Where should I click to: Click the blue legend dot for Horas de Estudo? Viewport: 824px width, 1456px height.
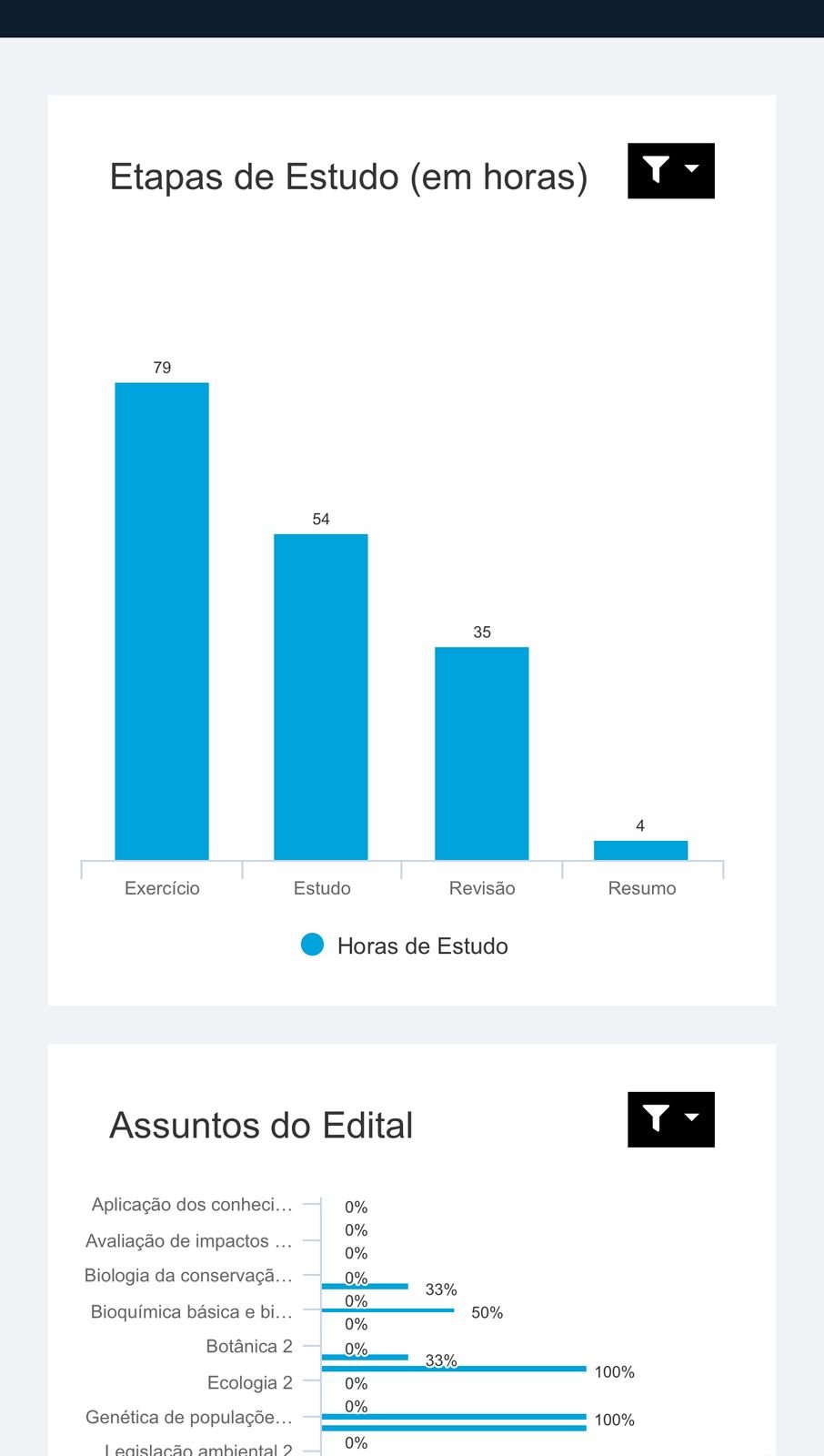pos(312,945)
